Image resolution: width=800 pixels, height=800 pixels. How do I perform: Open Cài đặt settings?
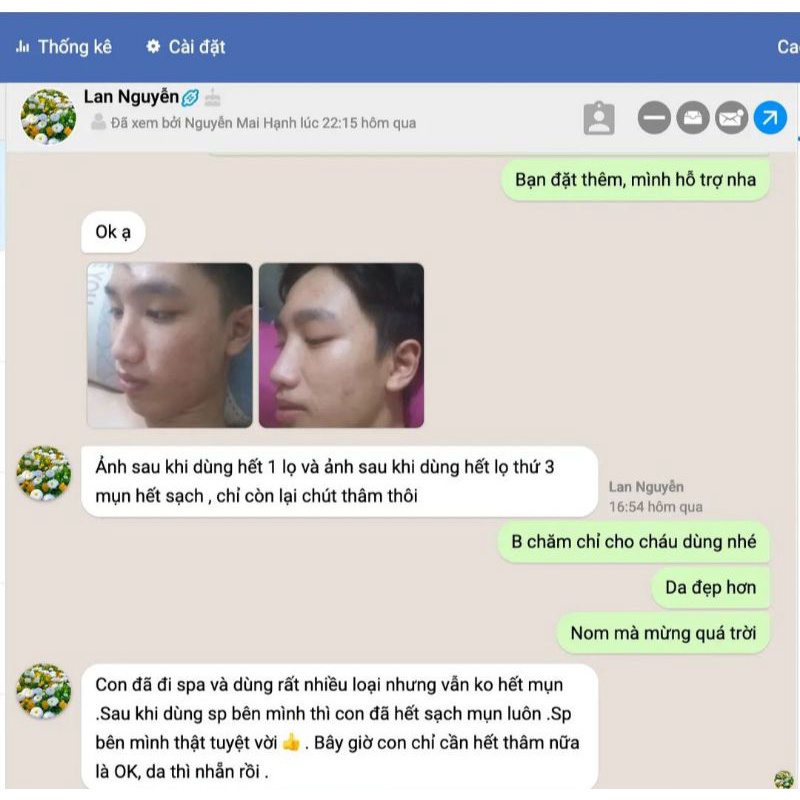tap(186, 47)
